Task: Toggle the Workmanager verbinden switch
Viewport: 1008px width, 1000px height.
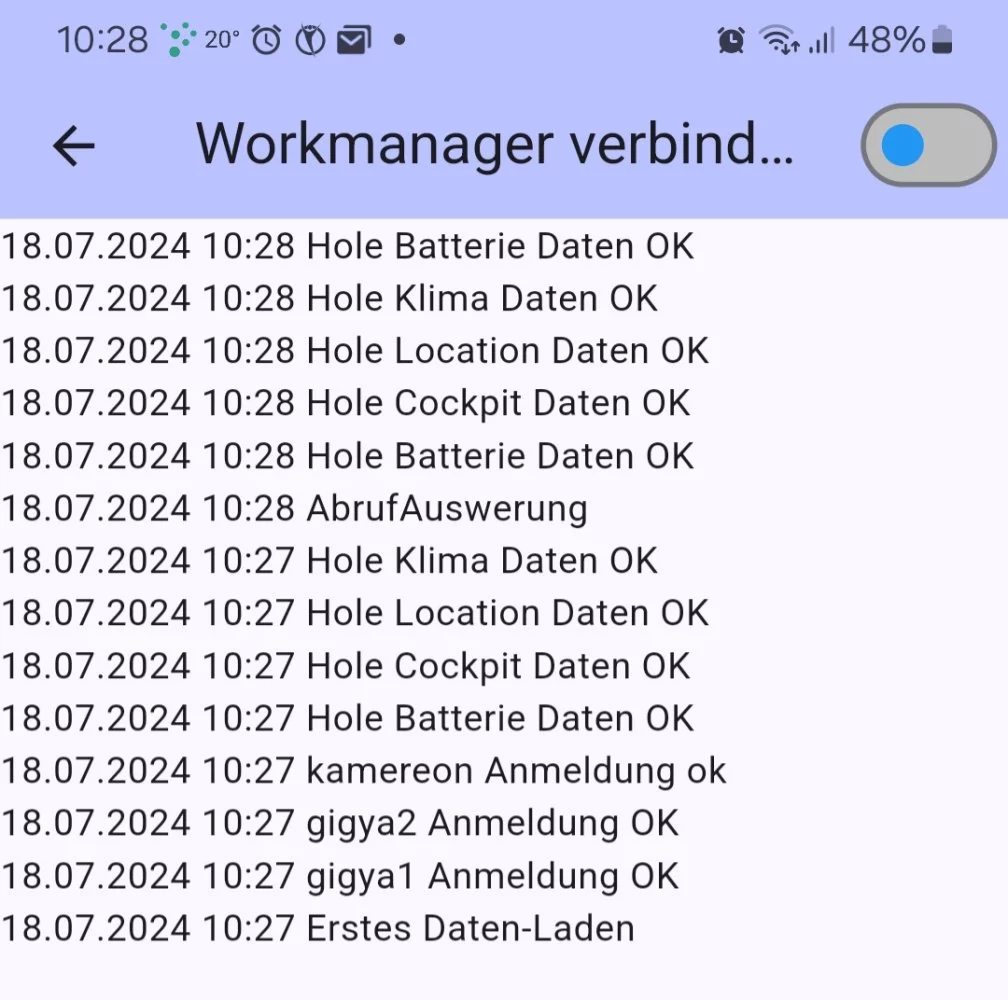Action: tap(927, 146)
